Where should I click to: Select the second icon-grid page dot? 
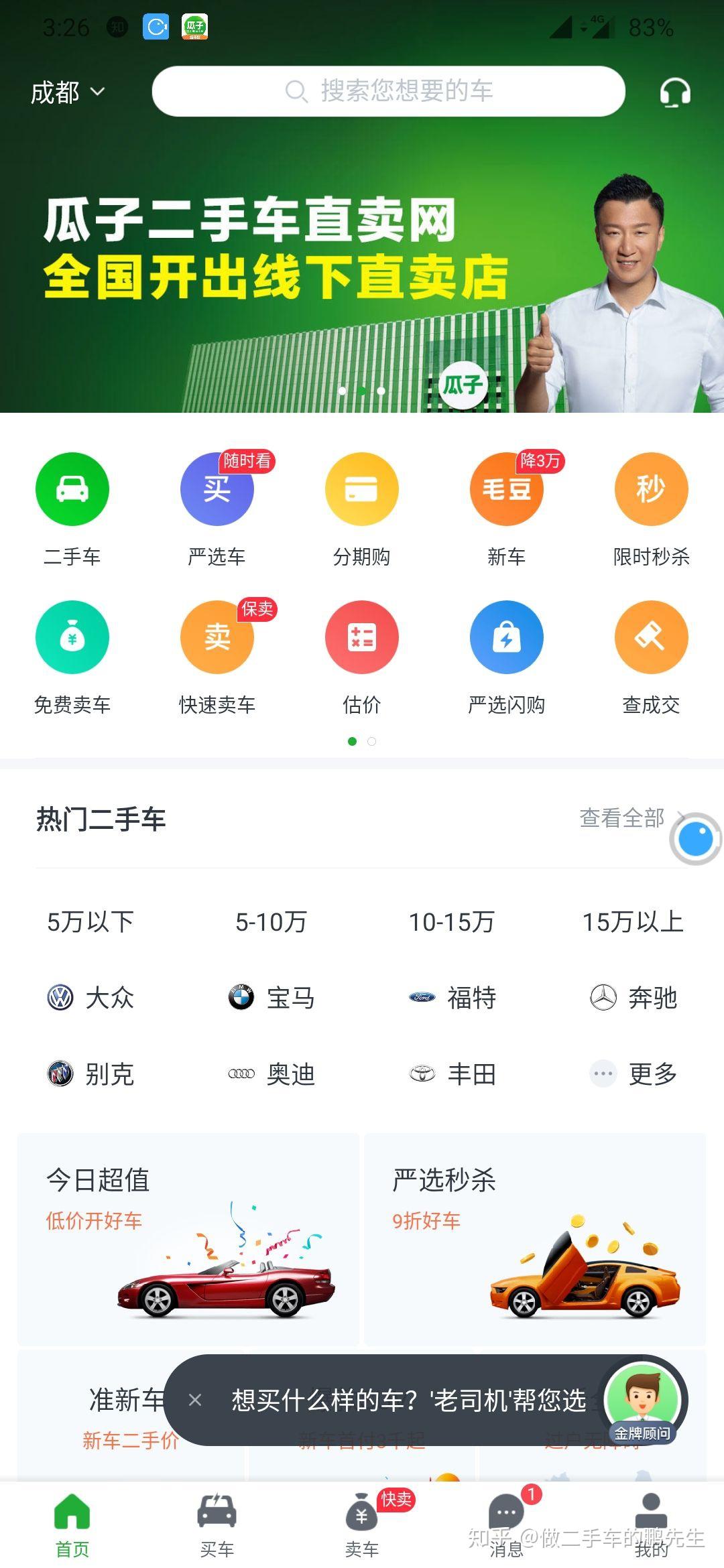click(373, 742)
